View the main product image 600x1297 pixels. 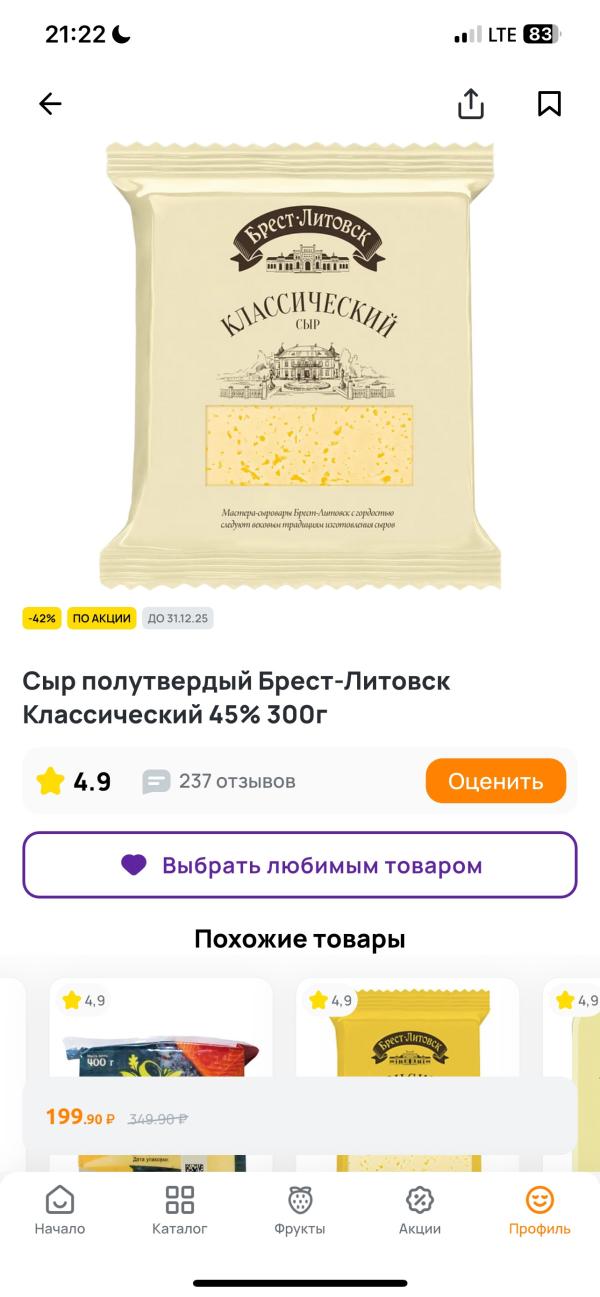click(300, 365)
